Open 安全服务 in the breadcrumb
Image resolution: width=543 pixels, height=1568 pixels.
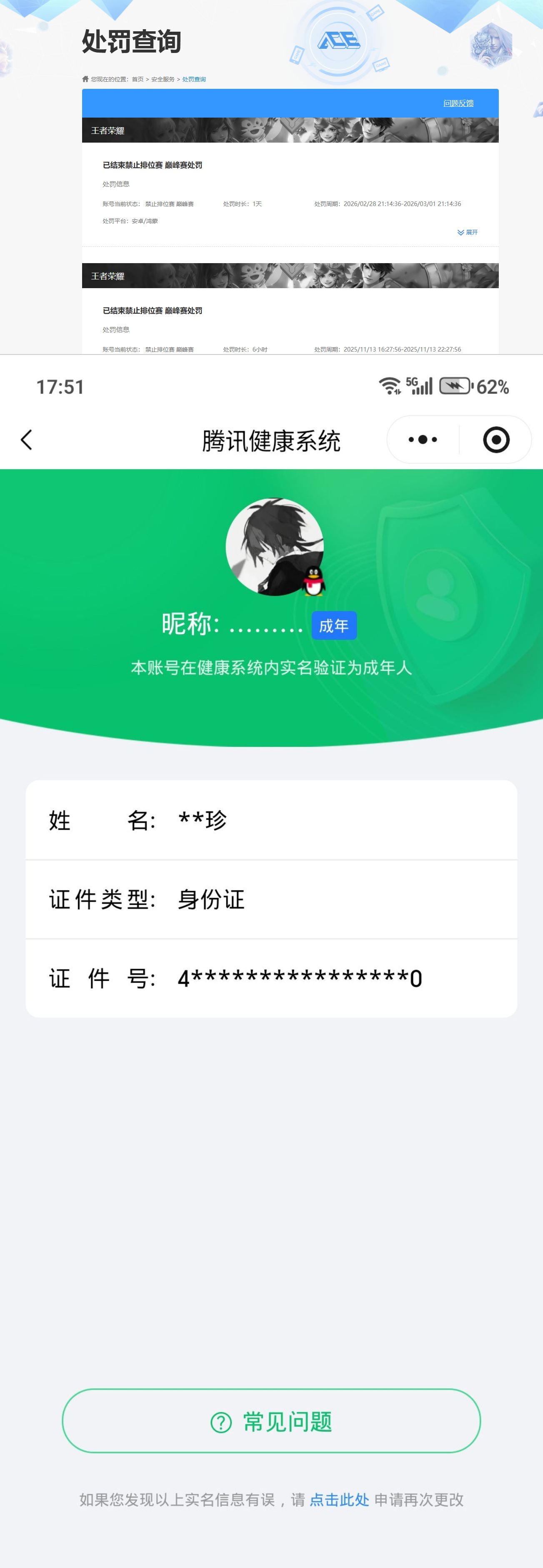[163, 79]
